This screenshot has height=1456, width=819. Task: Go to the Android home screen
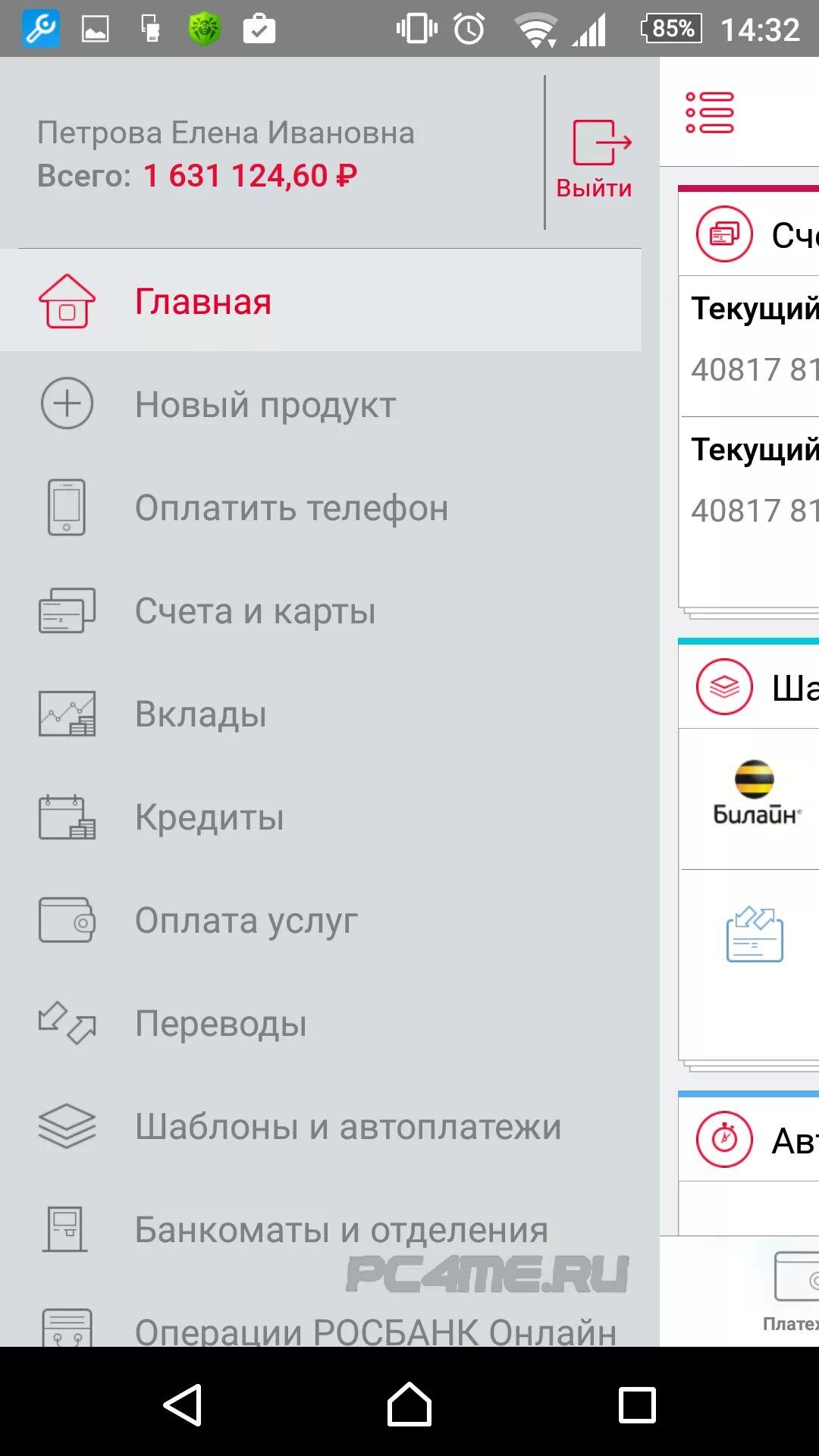coord(409,1404)
